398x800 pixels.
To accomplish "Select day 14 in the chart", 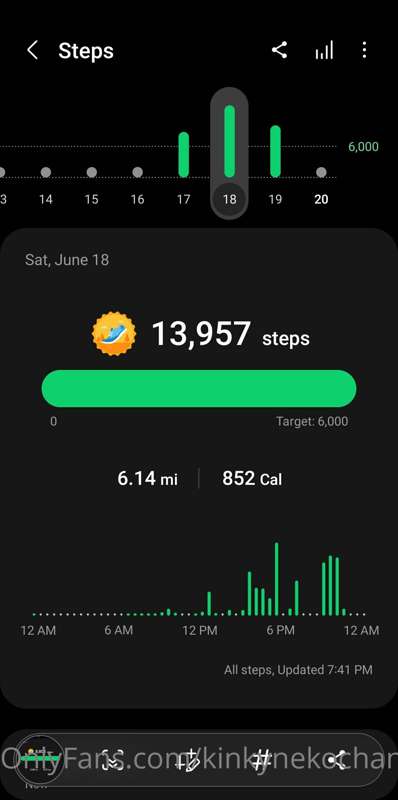I will (x=46, y=184).
